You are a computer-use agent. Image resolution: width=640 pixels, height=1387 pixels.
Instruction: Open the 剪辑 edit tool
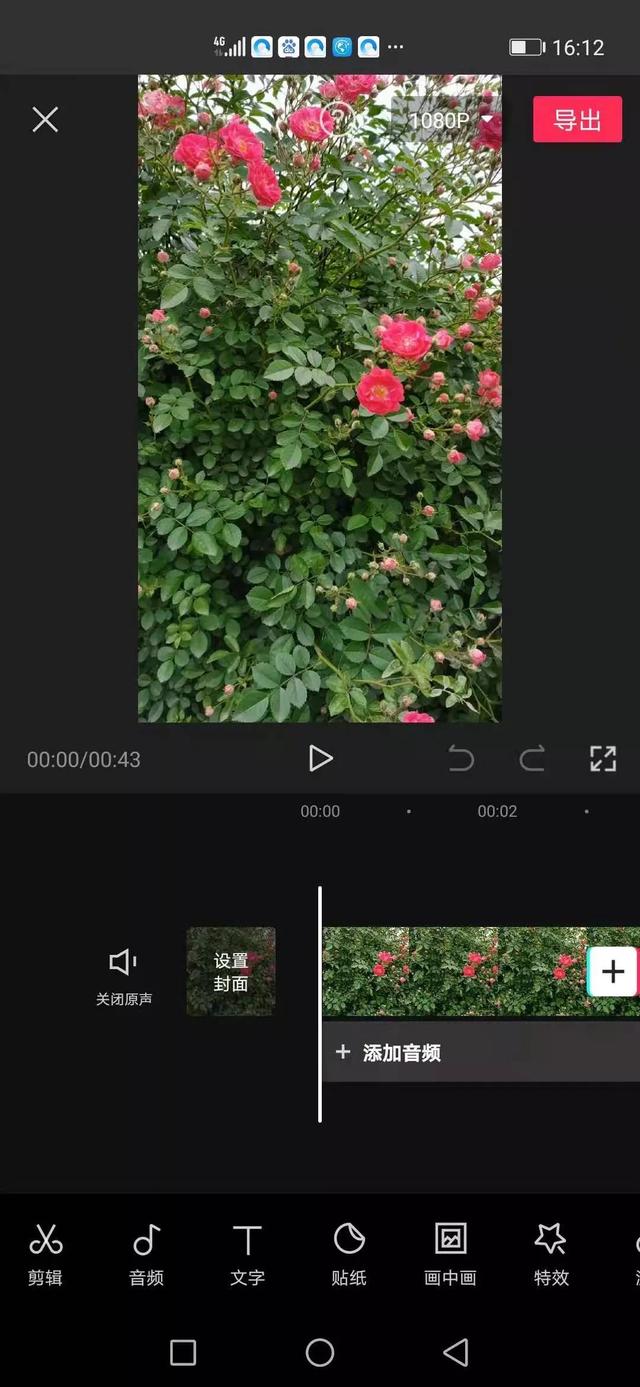point(46,1253)
